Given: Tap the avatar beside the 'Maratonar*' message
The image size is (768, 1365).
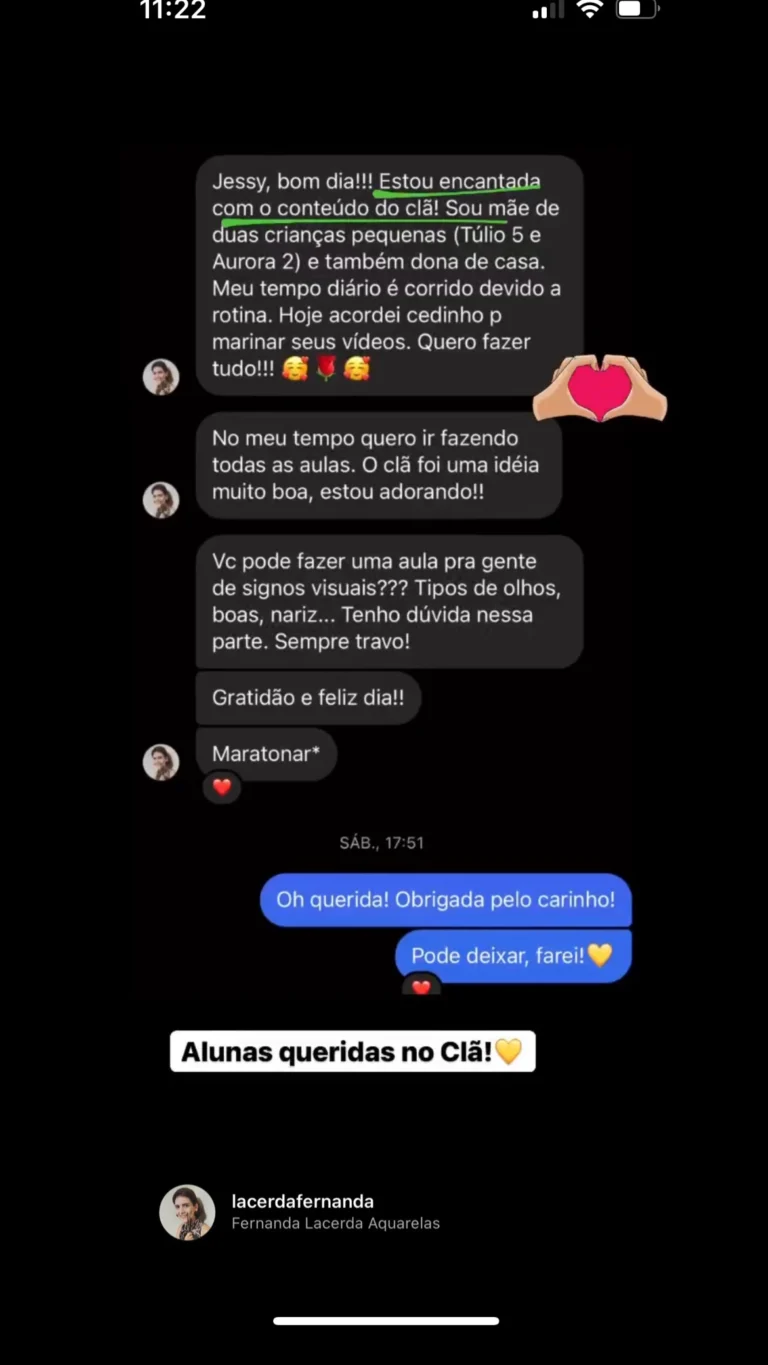Looking at the screenshot, I should tap(159, 762).
